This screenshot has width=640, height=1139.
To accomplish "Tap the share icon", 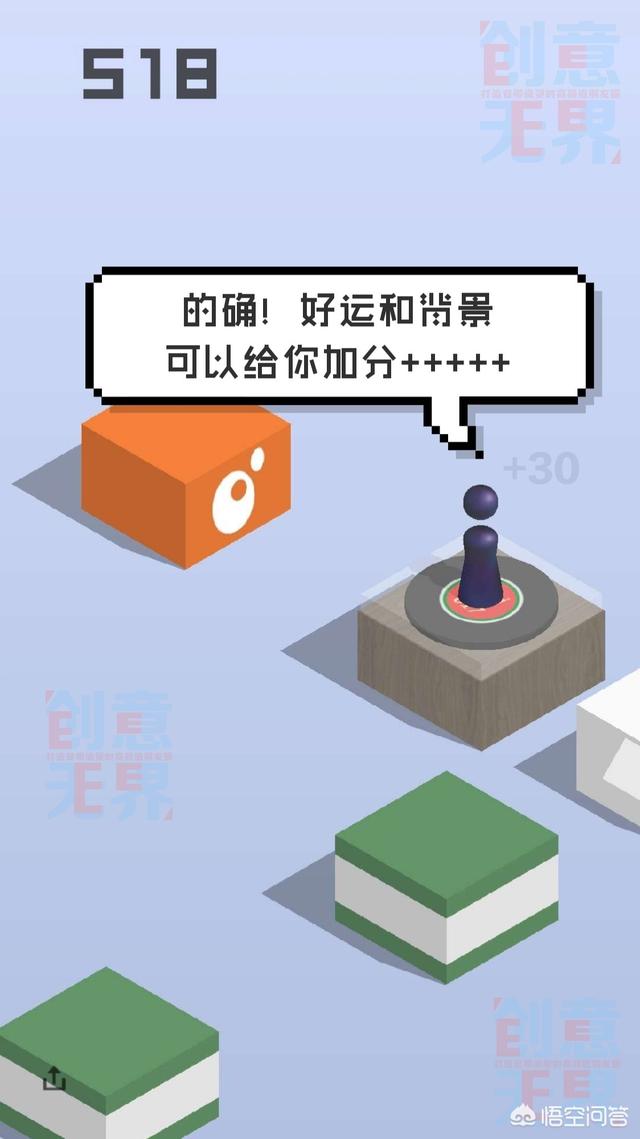I will tap(55, 1078).
